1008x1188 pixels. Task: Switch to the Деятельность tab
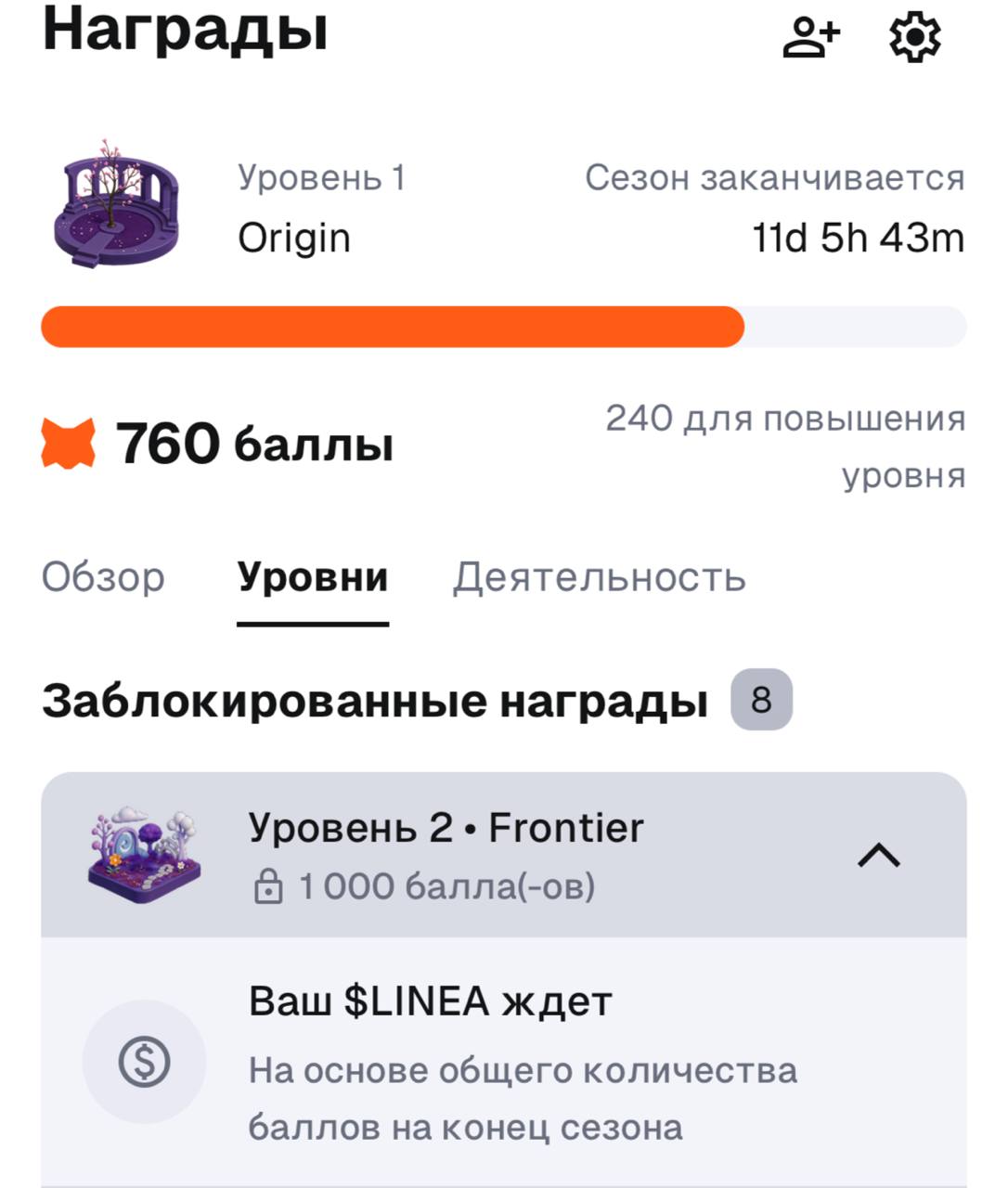point(599,577)
